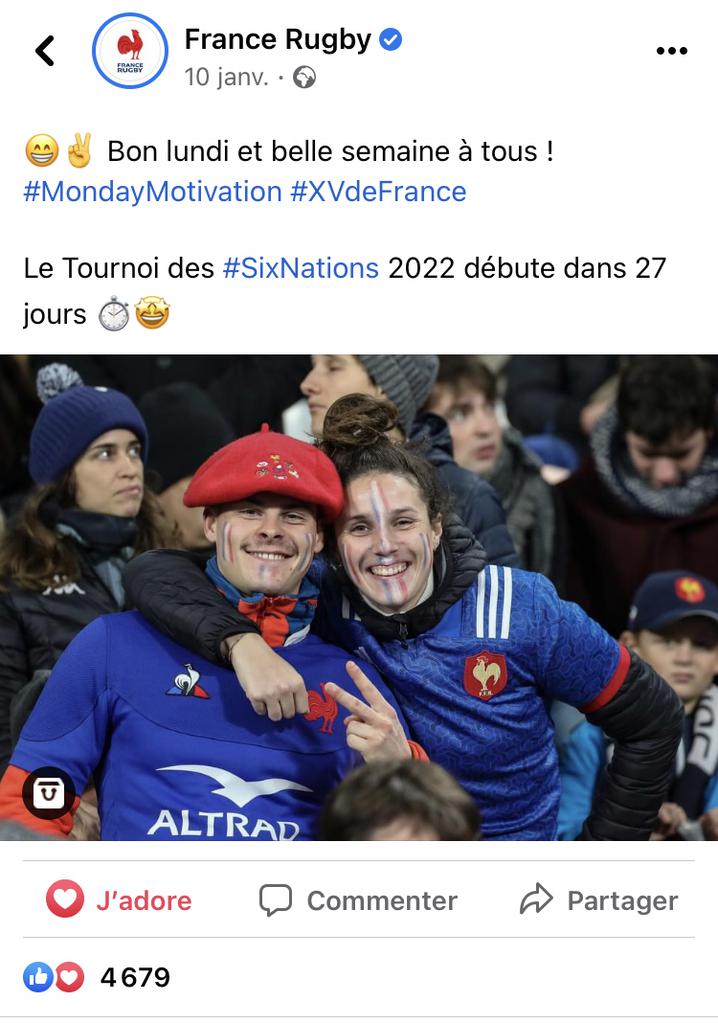Share the post with Partager

point(598,900)
